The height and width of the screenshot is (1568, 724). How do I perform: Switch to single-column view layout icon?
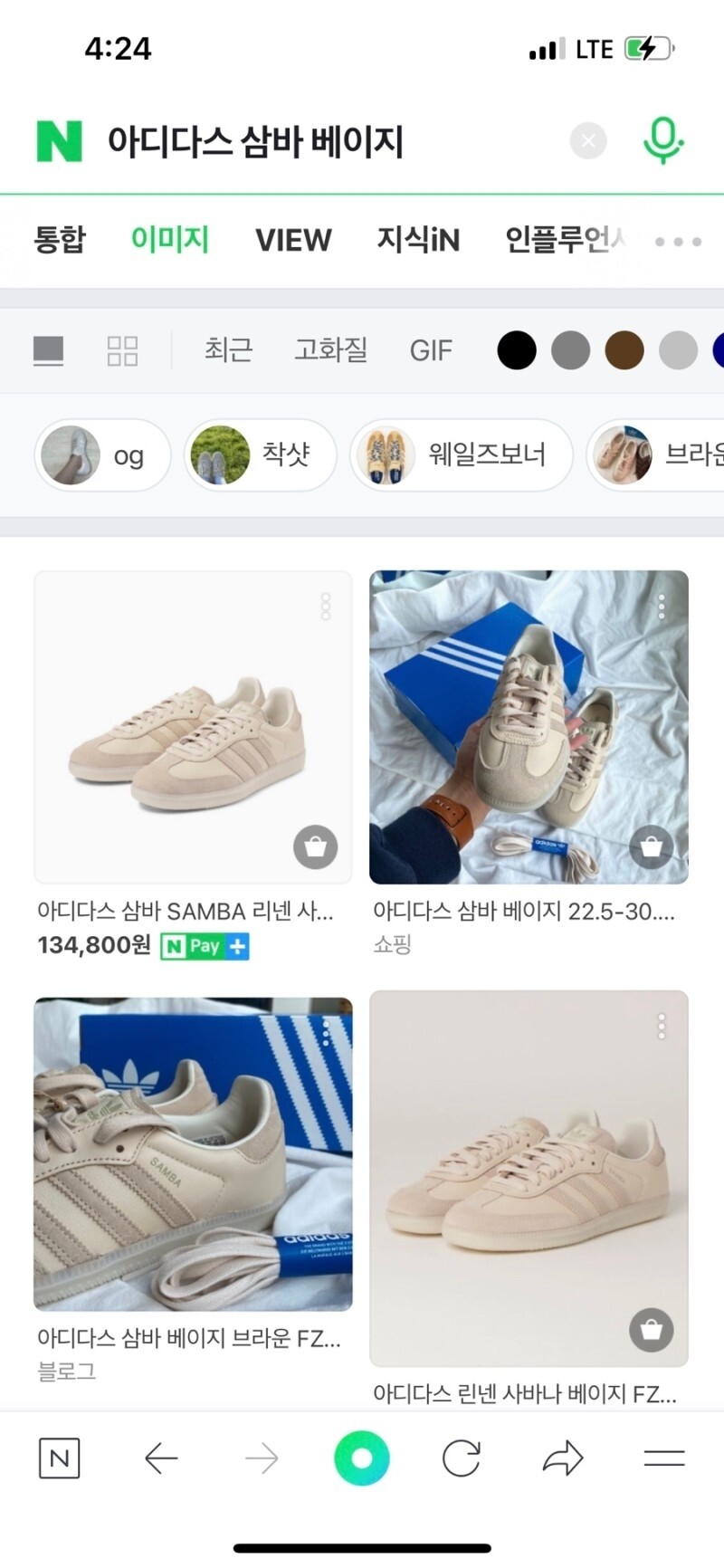(x=48, y=350)
